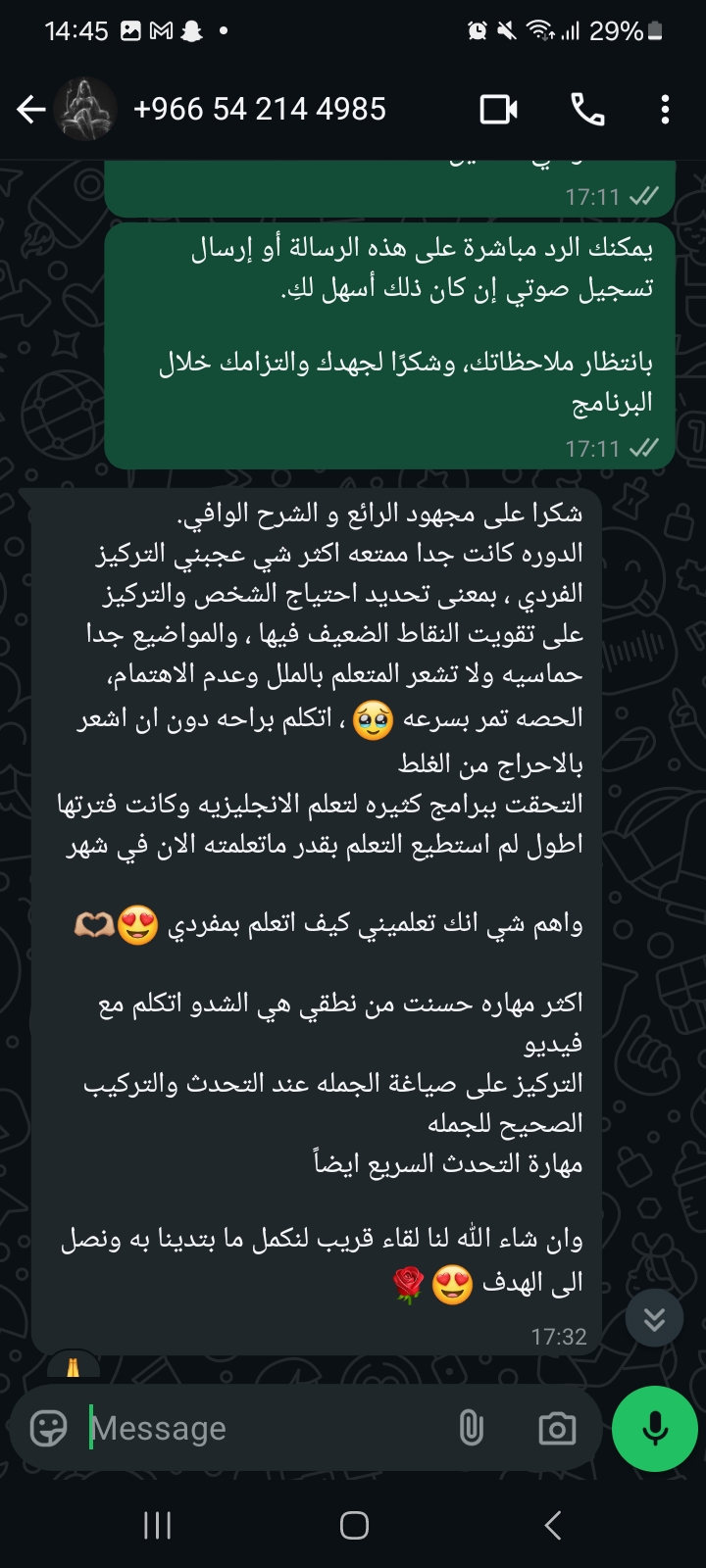Open recent apps from navigation bar
The height and width of the screenshot is (1568, 706).
pyautogui.click(x=157, y=1525)
